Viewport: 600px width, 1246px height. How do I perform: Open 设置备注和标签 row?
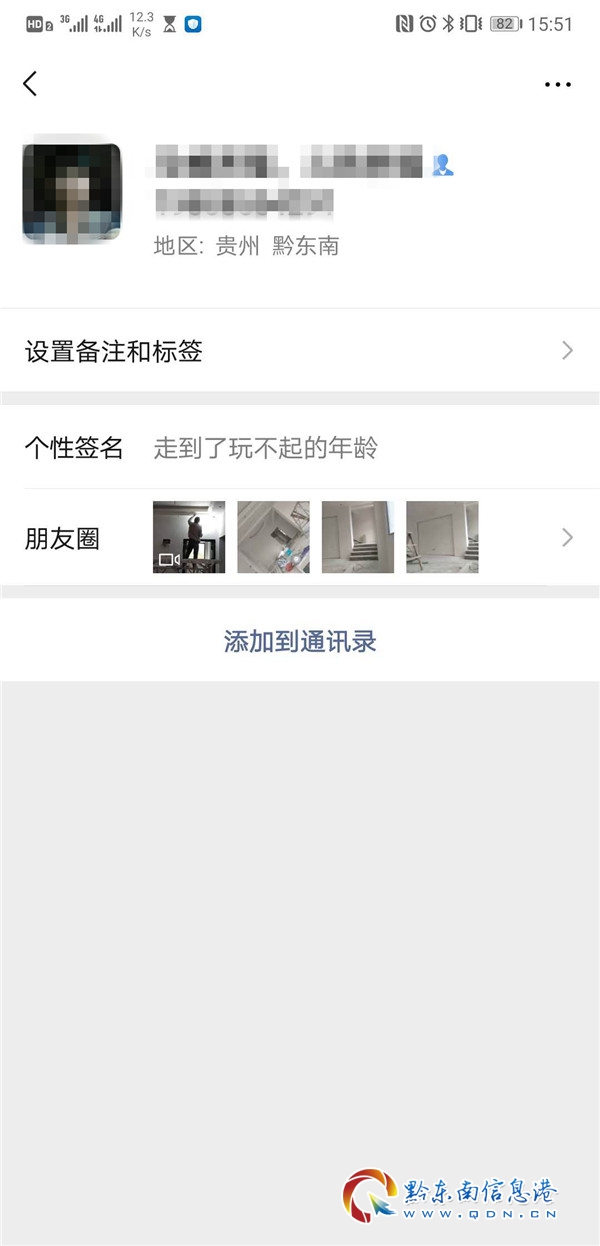300,351
